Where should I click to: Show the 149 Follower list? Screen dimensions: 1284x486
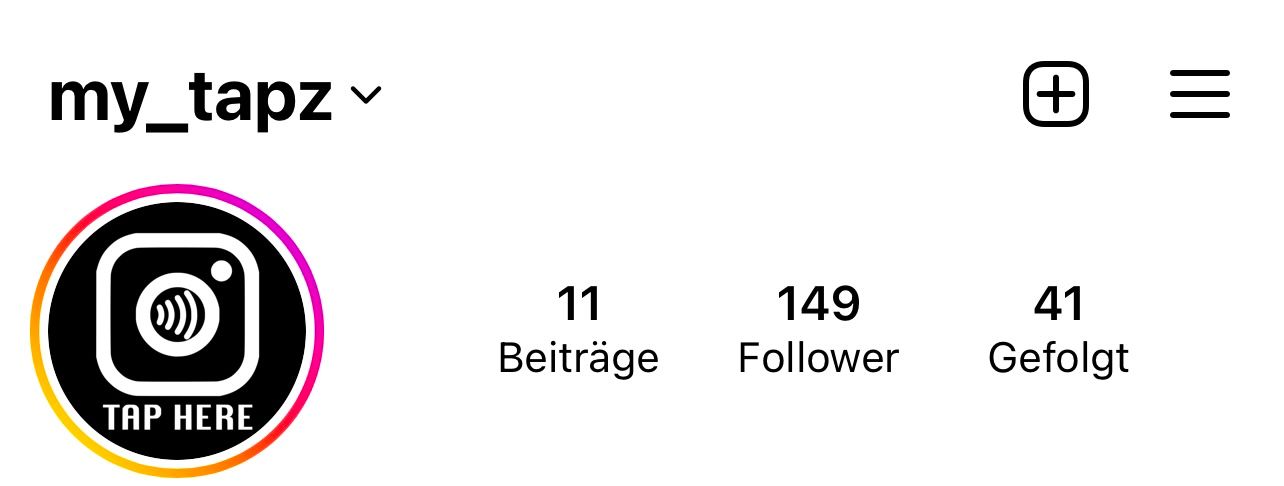click(818, 330)
